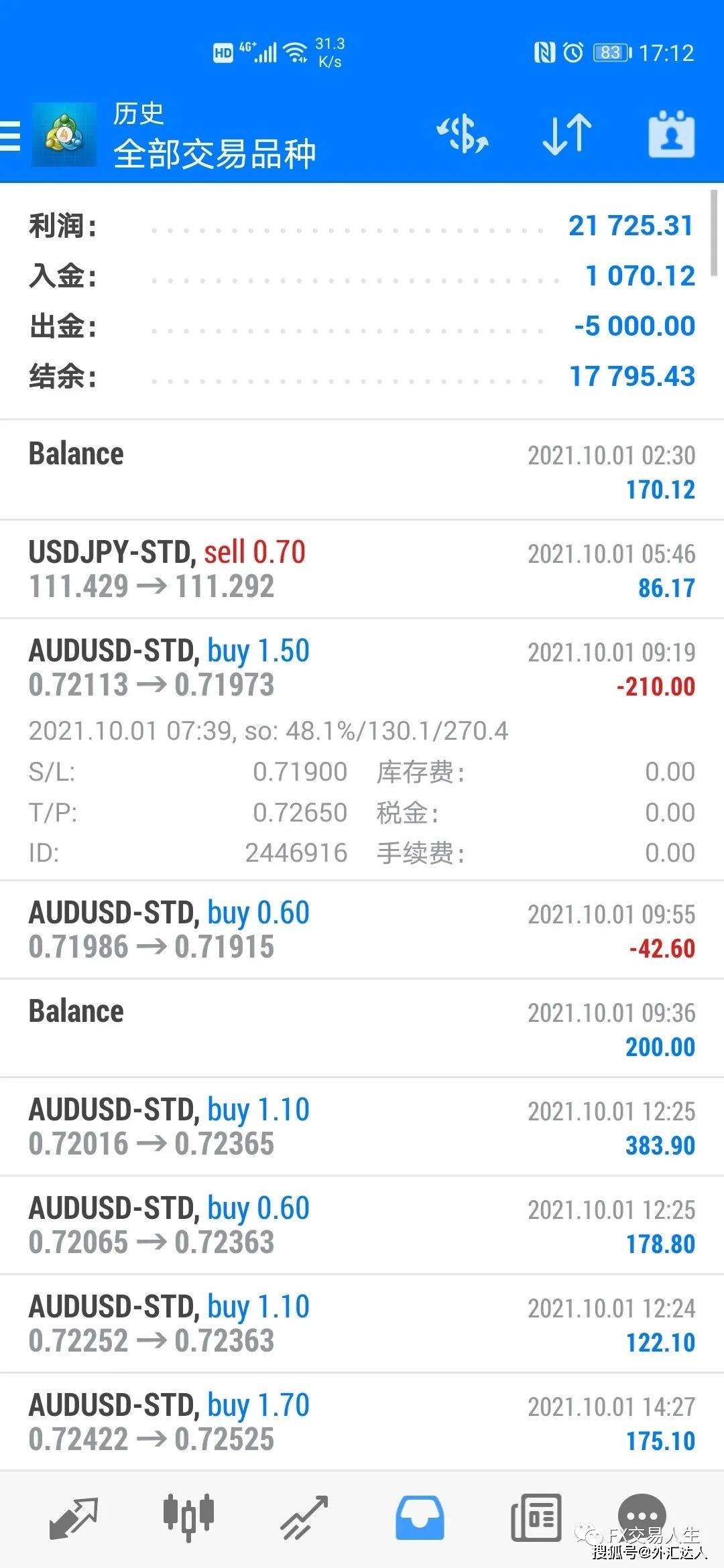The image size is (724, 1568).
Task: Select the AUDUSD buy 1.10 trade at 12:25
Action: coord(268,1126)
